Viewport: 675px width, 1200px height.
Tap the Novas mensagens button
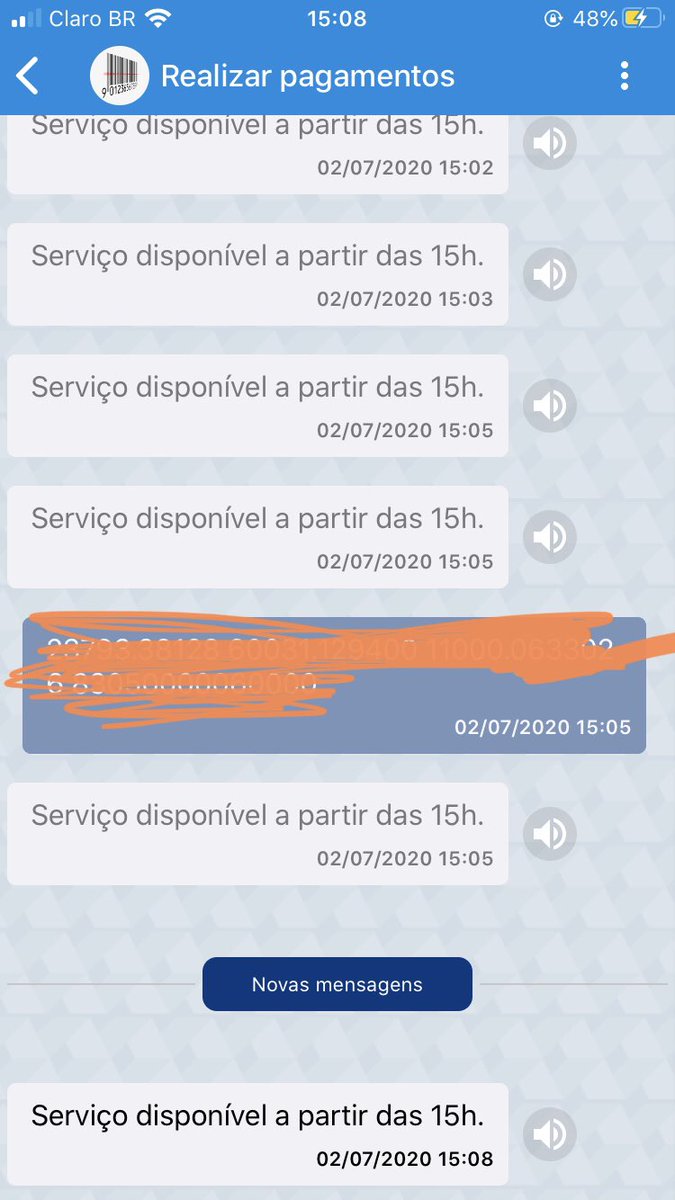(x=337, y=984)
